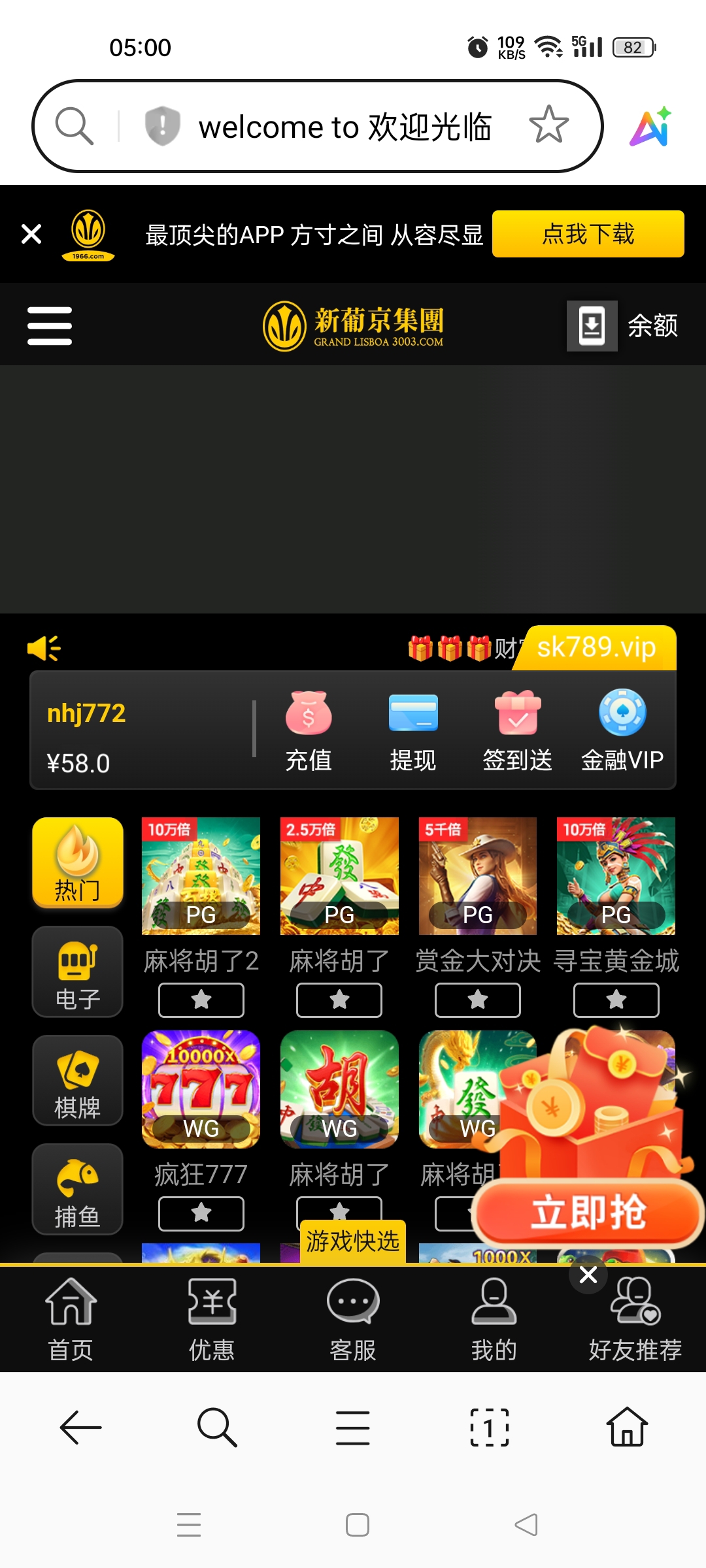706x1568 pixels.
Task: Favorite the 寻宝黄金城 game with its star
Action: [x=616, y=1000]
